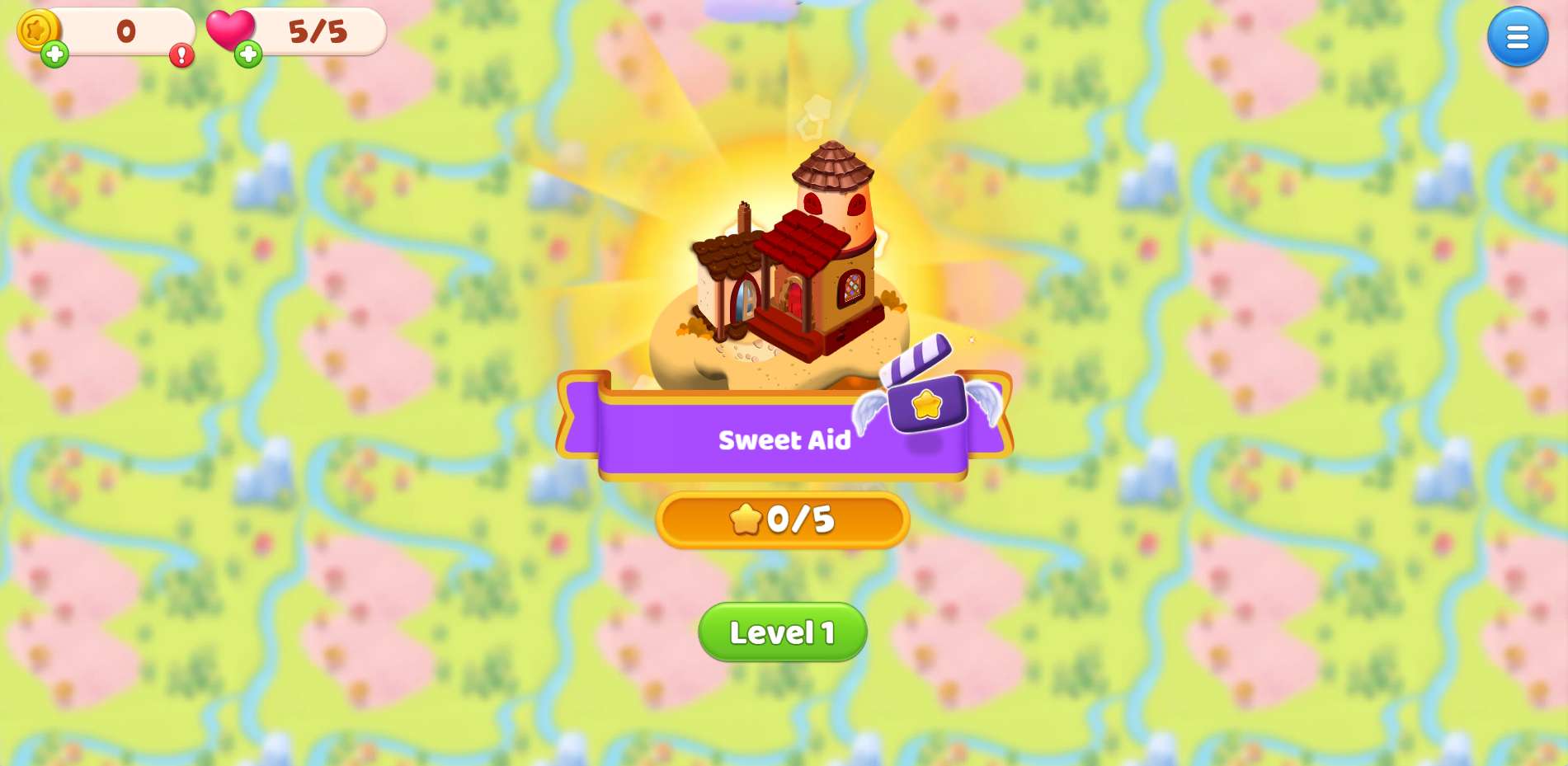
Task: Start Level 1
Action: (x=782, y=632)
